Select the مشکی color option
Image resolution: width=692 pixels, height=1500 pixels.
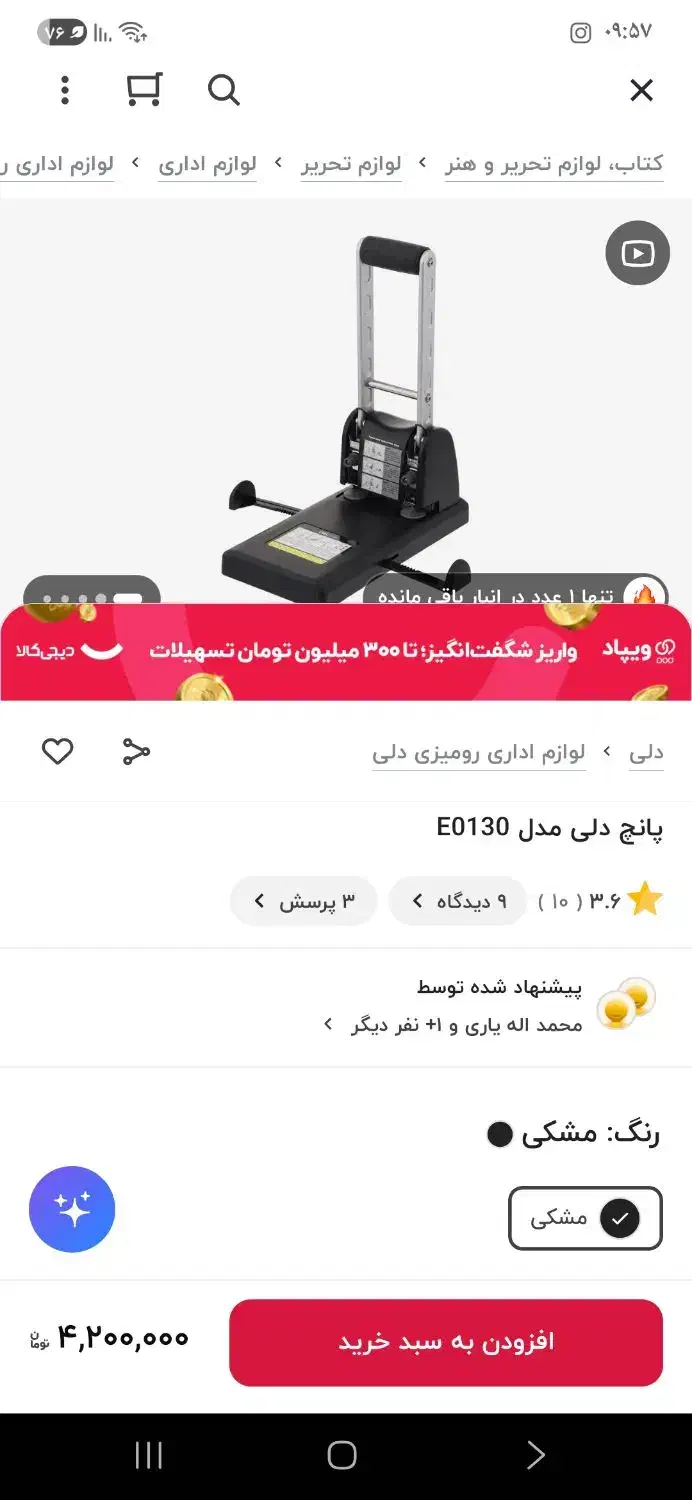coord(585,1218)
